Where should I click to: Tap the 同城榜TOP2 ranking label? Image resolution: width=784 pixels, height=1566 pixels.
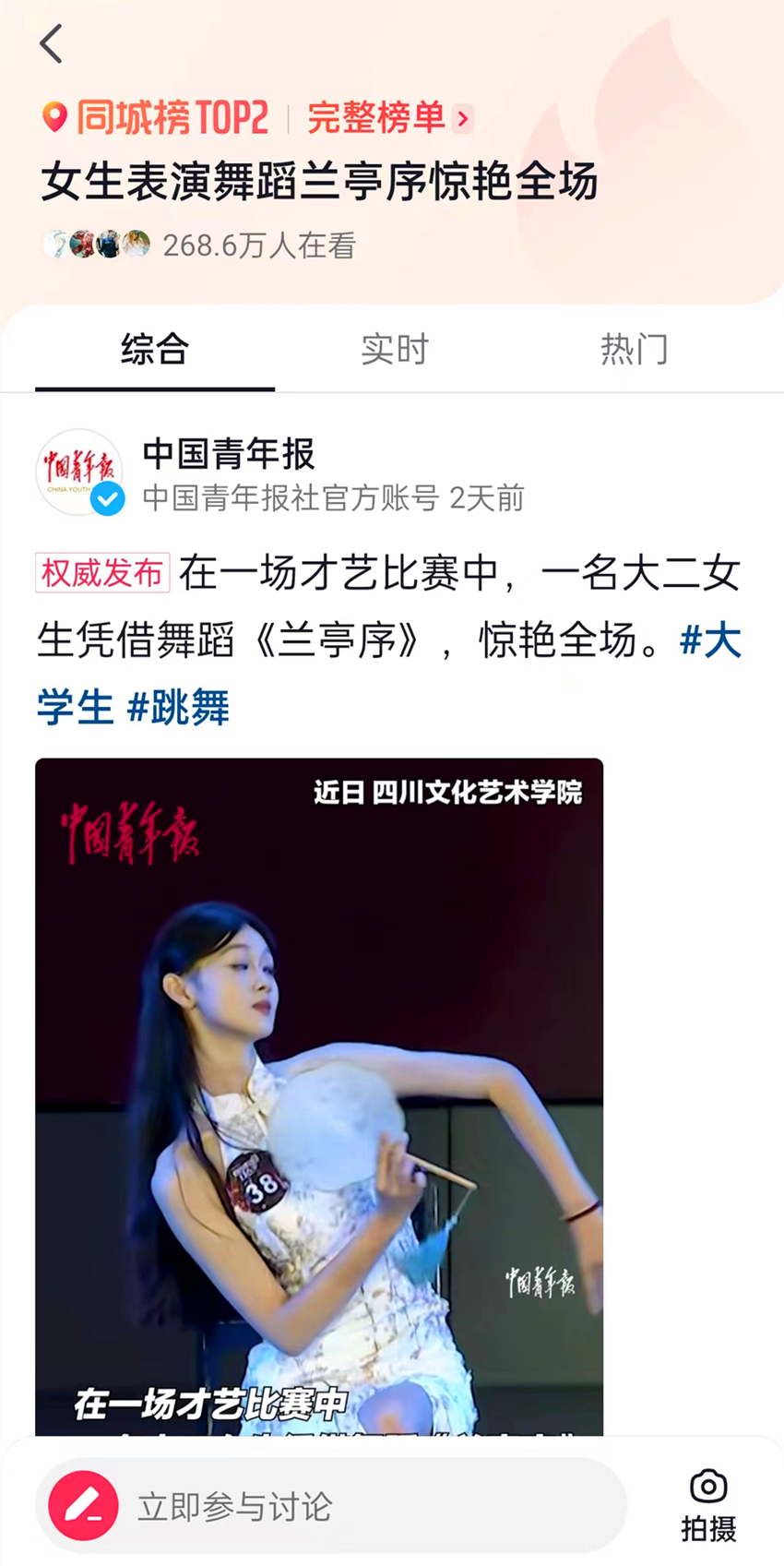point(157,118)
